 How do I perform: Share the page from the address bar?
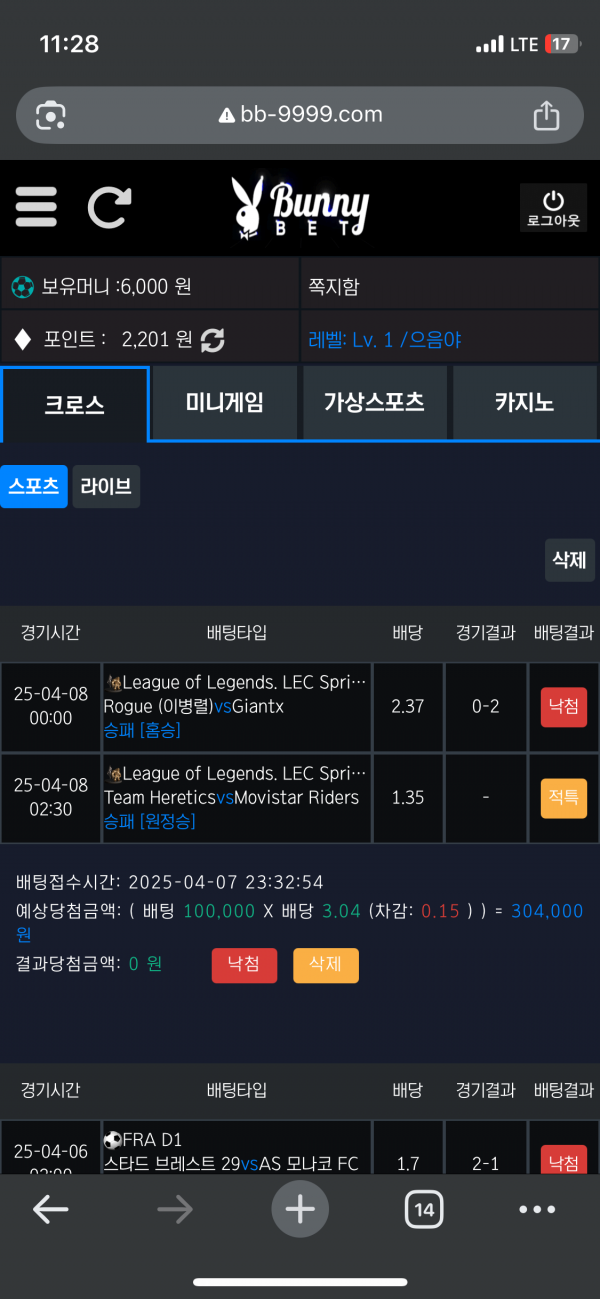[x=546, y=115]
